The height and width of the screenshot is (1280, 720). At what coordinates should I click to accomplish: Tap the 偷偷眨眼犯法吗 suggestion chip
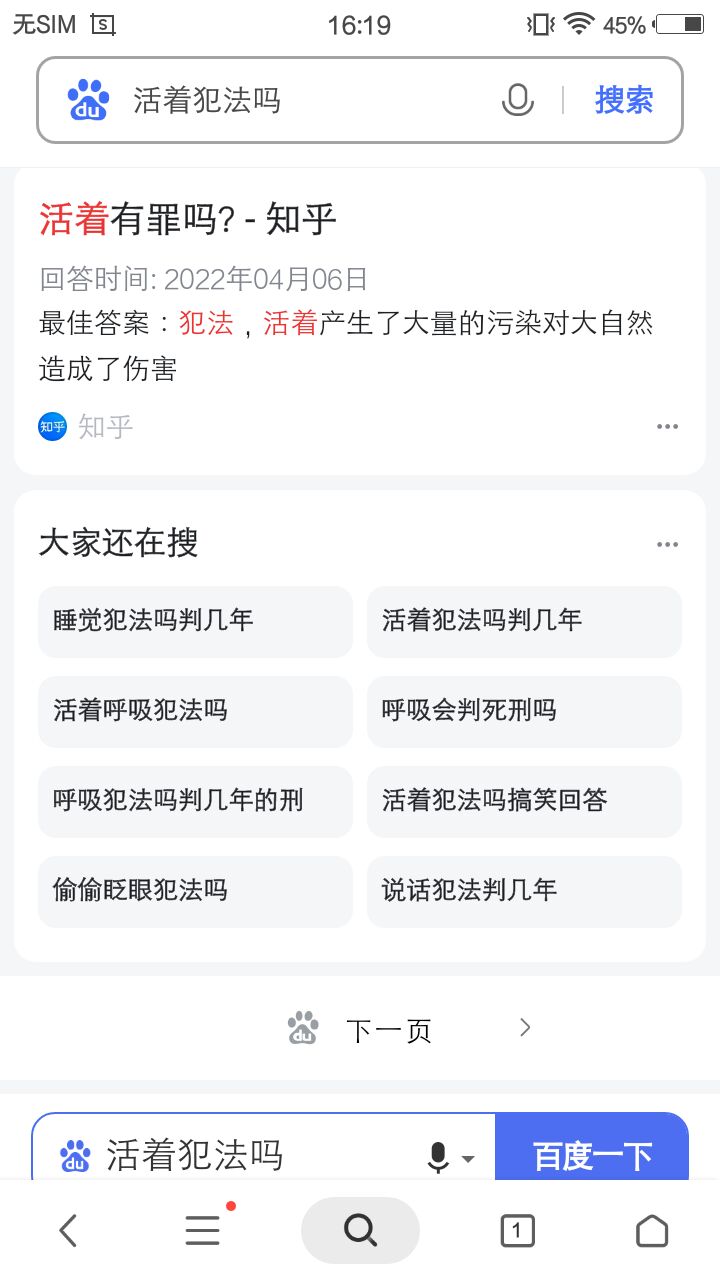tap(195, 891)
